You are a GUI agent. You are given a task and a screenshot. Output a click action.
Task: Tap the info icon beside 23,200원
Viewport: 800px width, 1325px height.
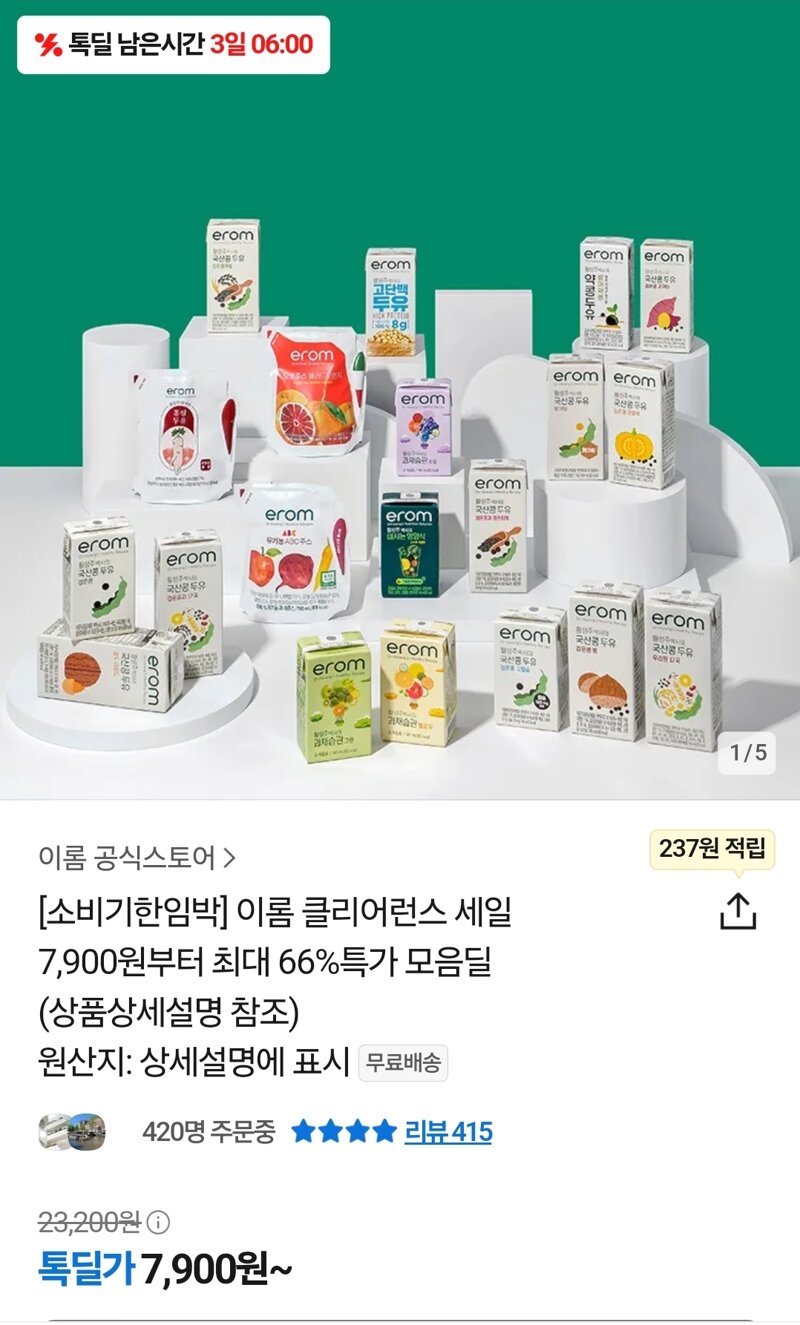point(159,1221)
